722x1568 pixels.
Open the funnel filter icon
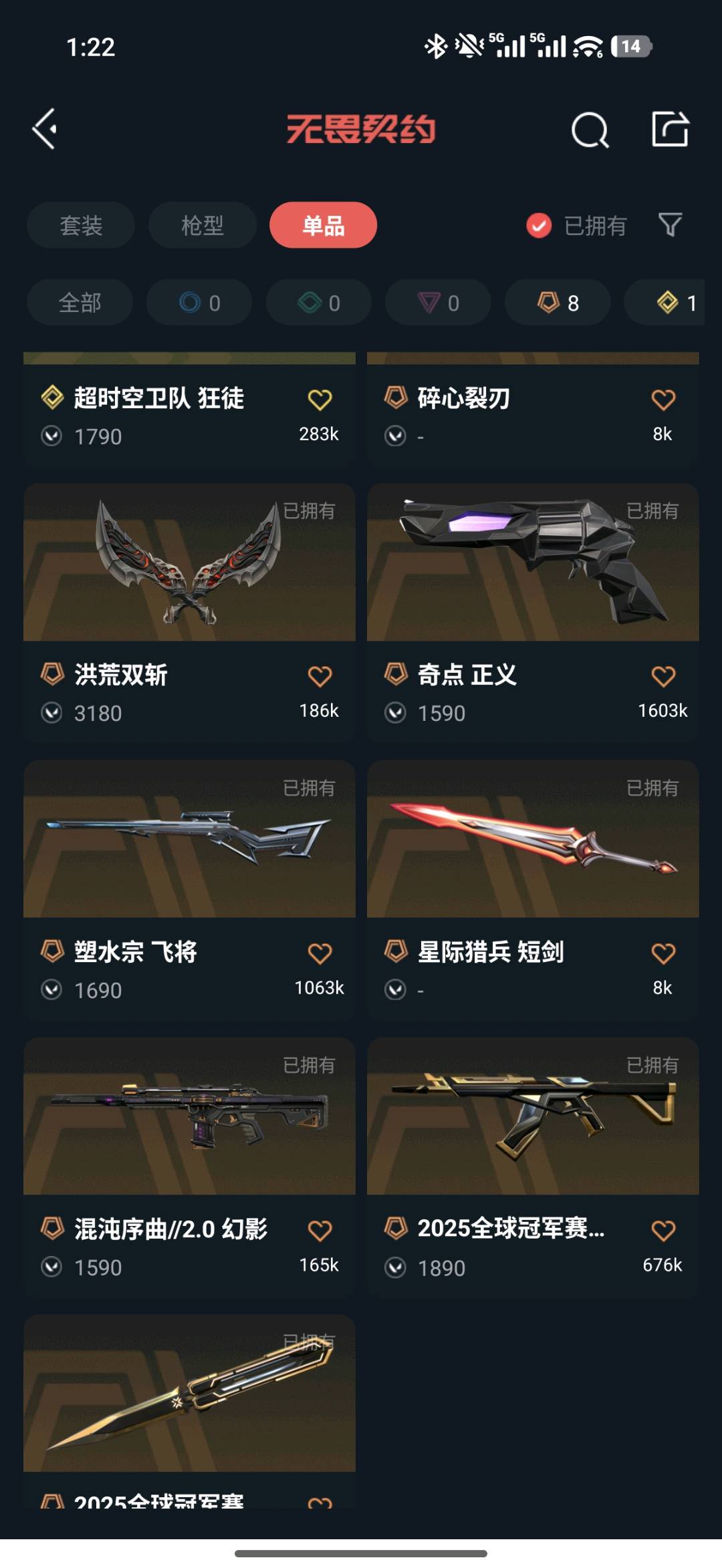click(x=670, y=225)
